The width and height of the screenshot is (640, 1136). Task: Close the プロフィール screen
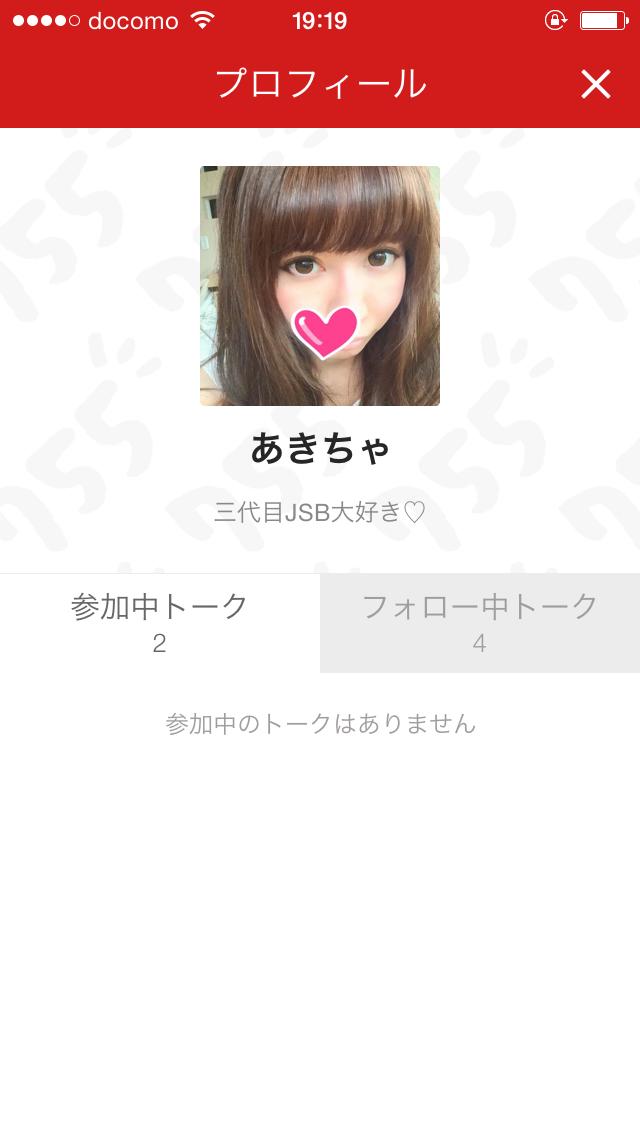point(595,85)
